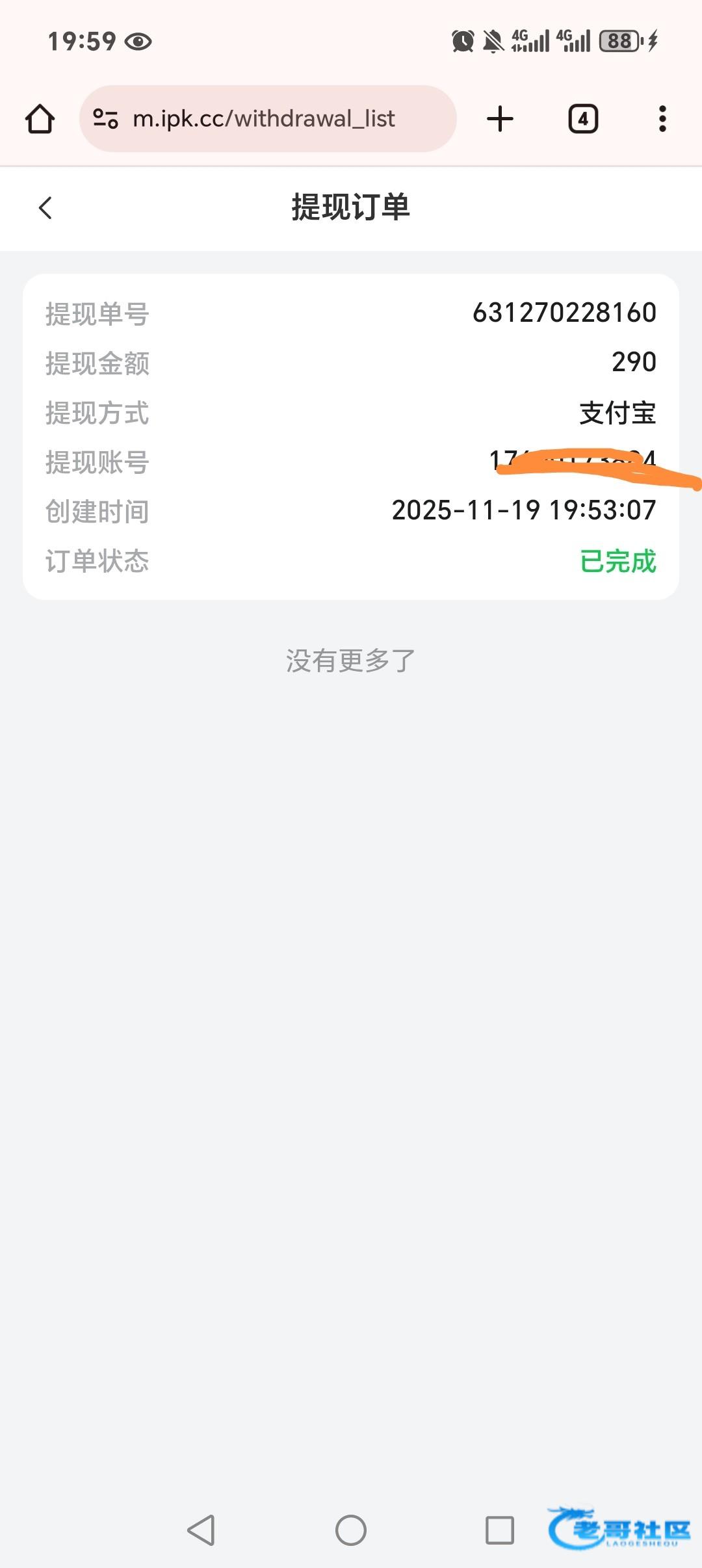Tap the system back button
Image resolution: width=702 pixels, height=1568 pixels.
(x=201, y=1530)
